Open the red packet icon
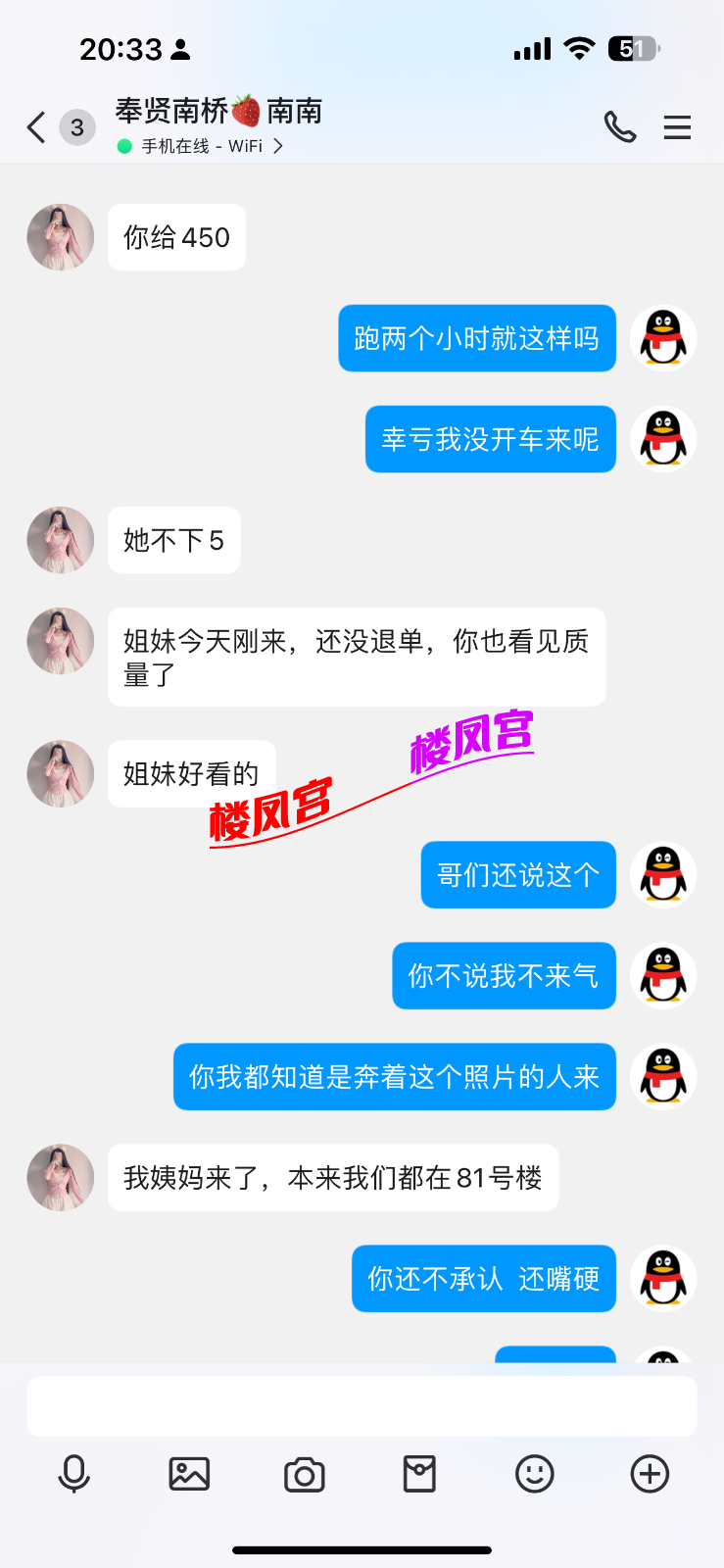This screenshot has width=724, height=1568. [419, 1472]
